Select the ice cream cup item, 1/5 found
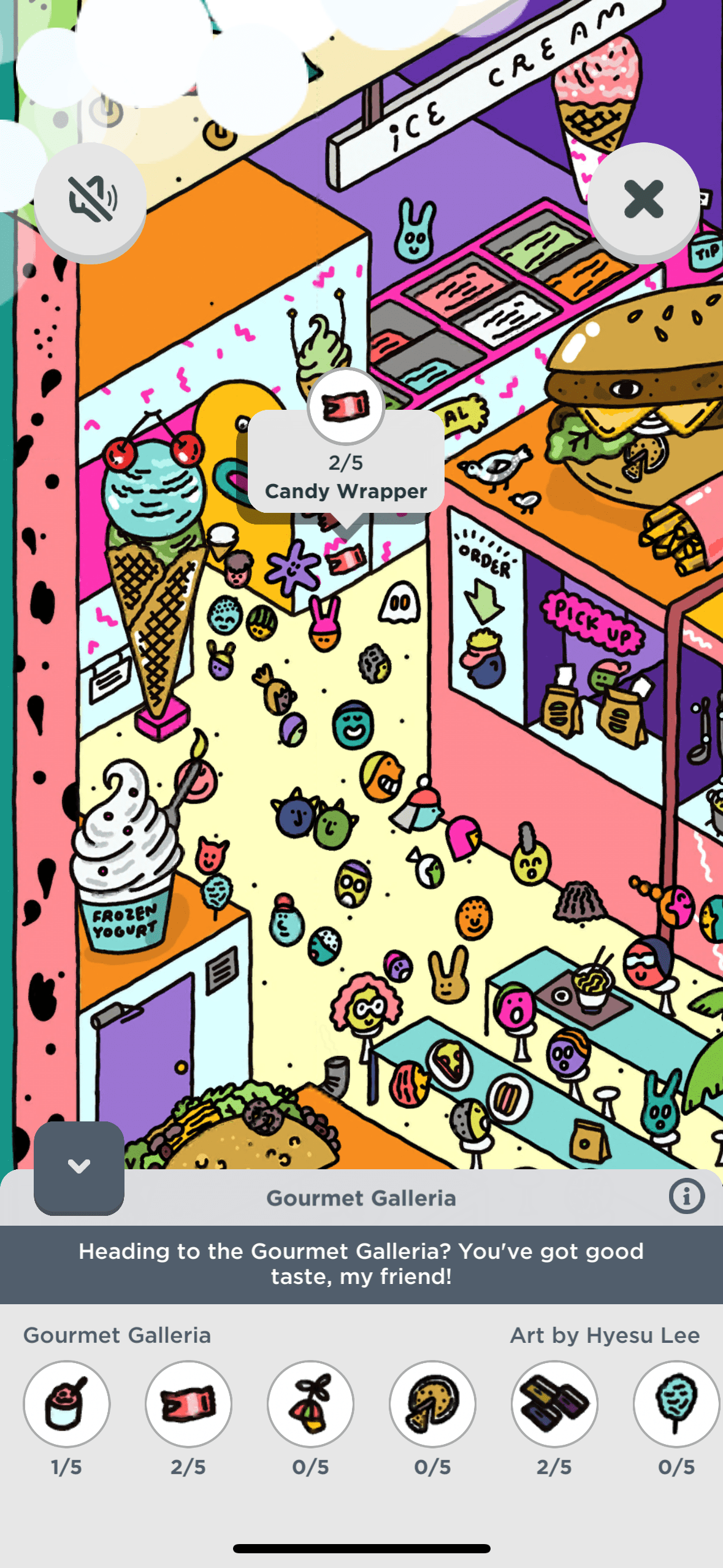This screenshot has width=723, height=1568. pos(67,1404)
